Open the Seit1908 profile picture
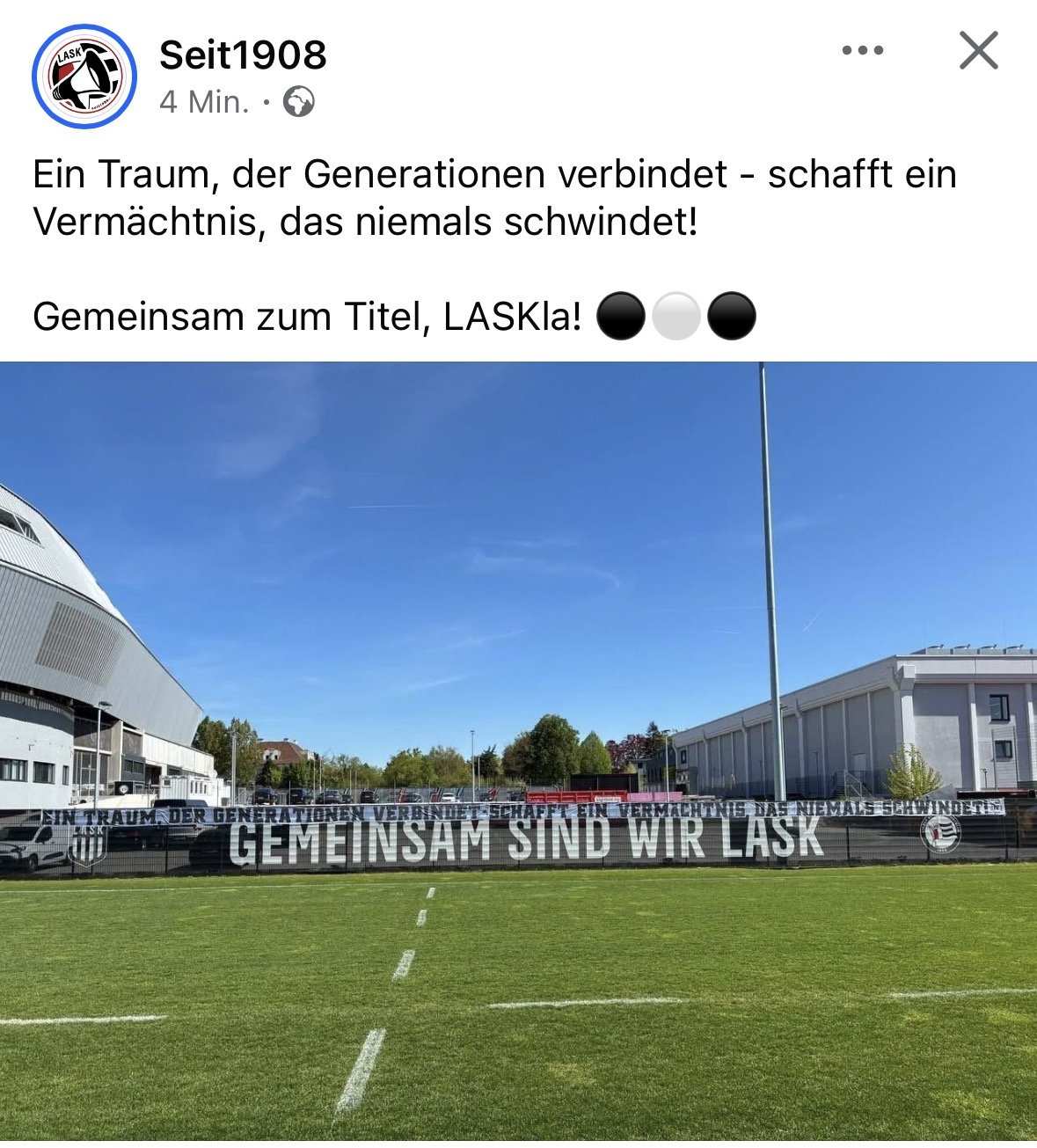 84,77
